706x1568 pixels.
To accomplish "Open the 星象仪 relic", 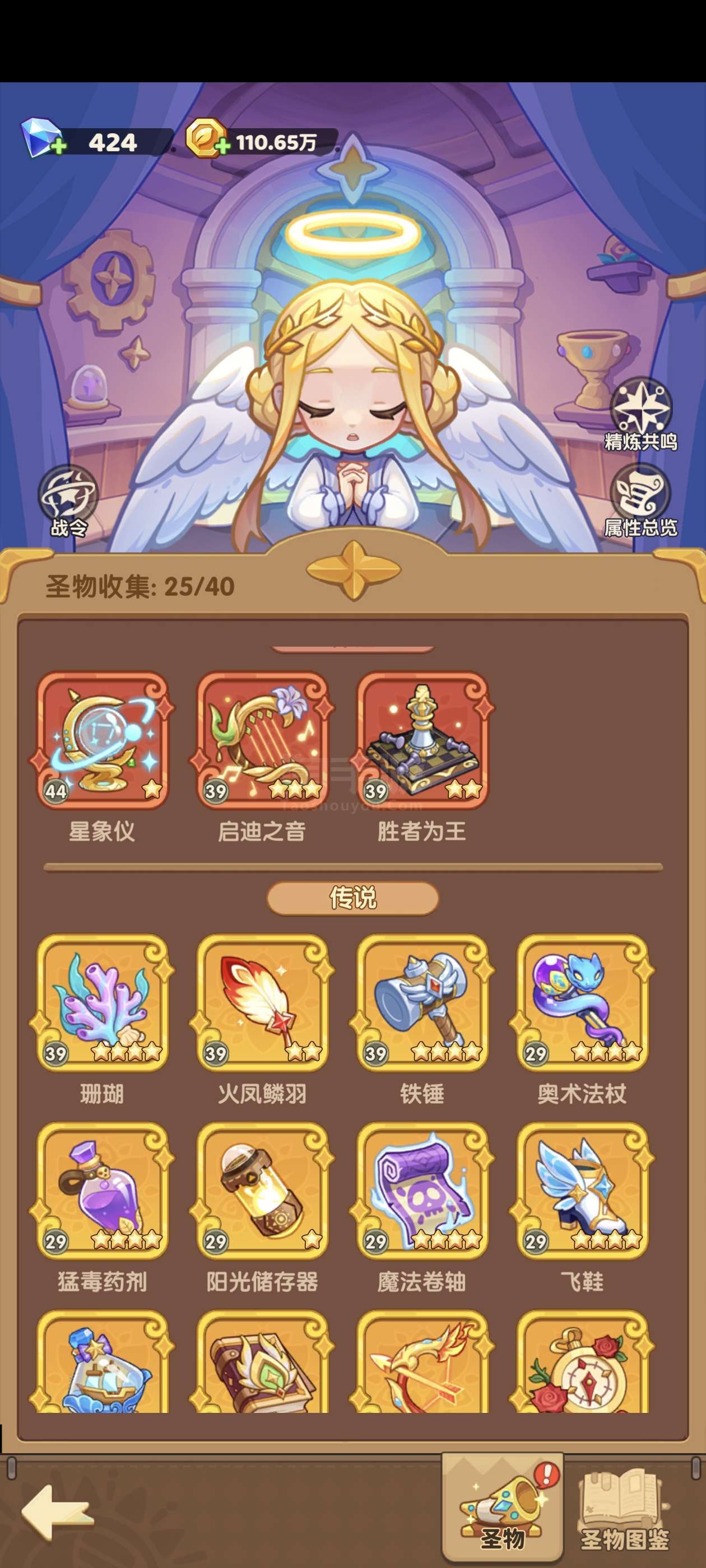I will [103, 740].
